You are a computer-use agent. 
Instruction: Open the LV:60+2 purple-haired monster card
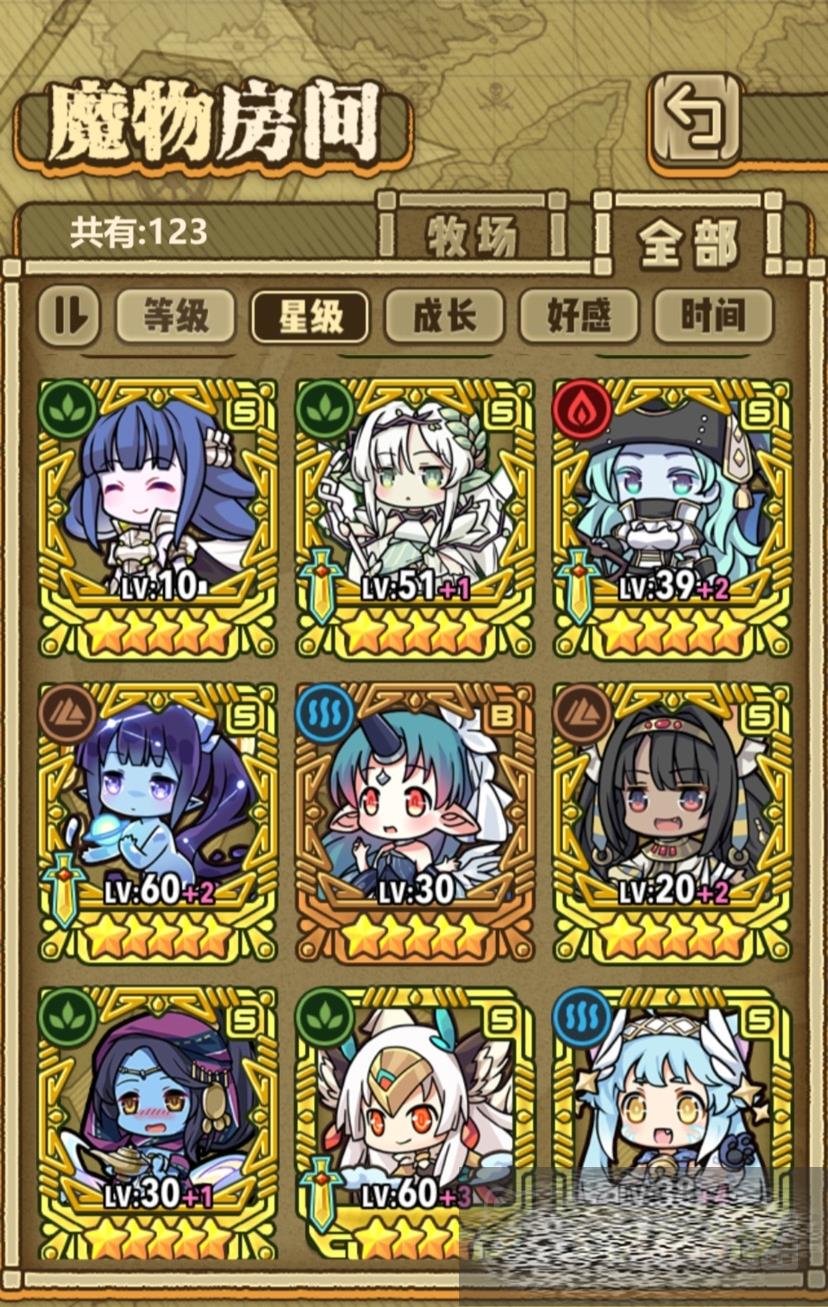coord(157,820)
